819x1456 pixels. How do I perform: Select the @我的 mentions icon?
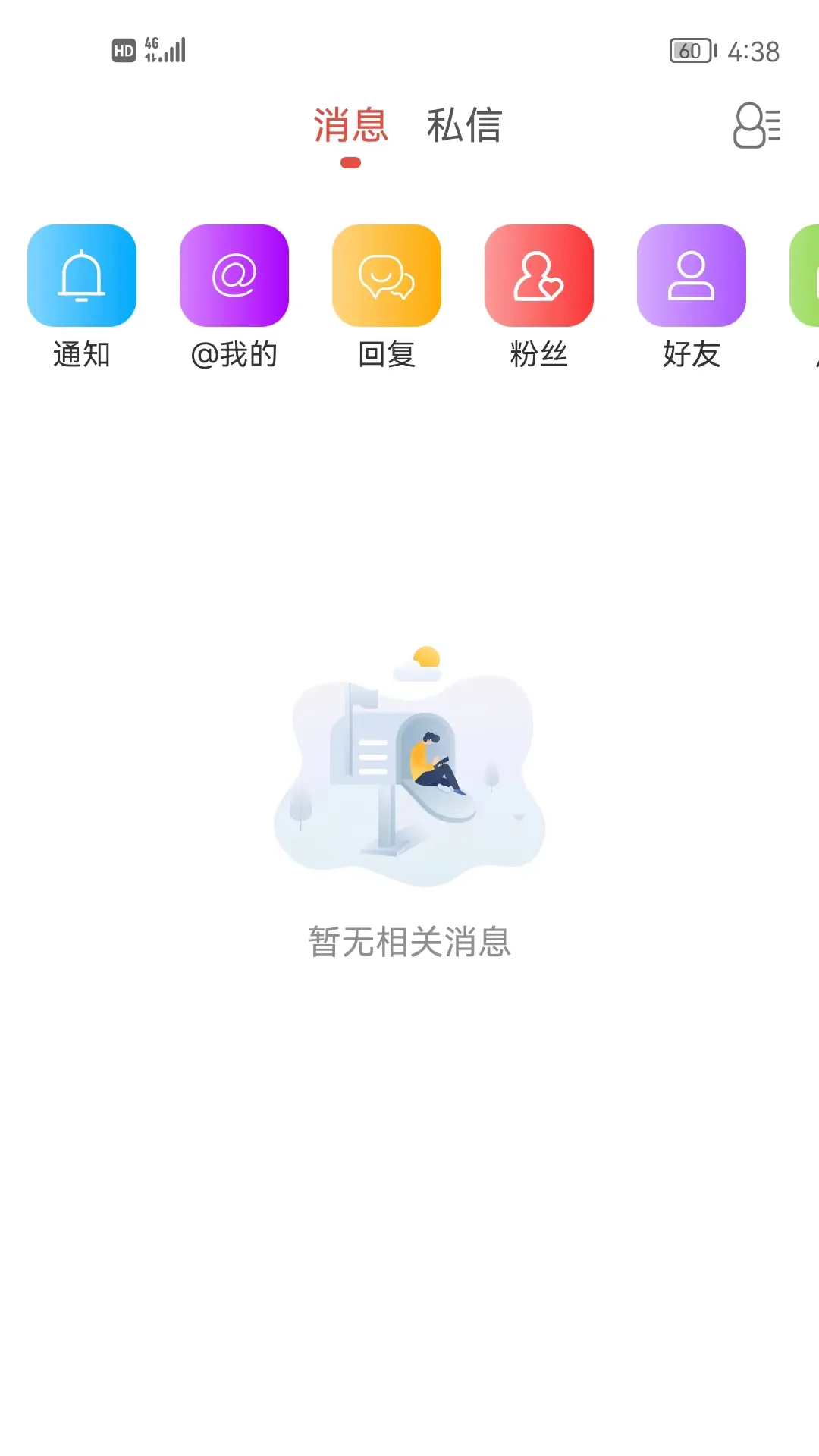coord(234,275)
